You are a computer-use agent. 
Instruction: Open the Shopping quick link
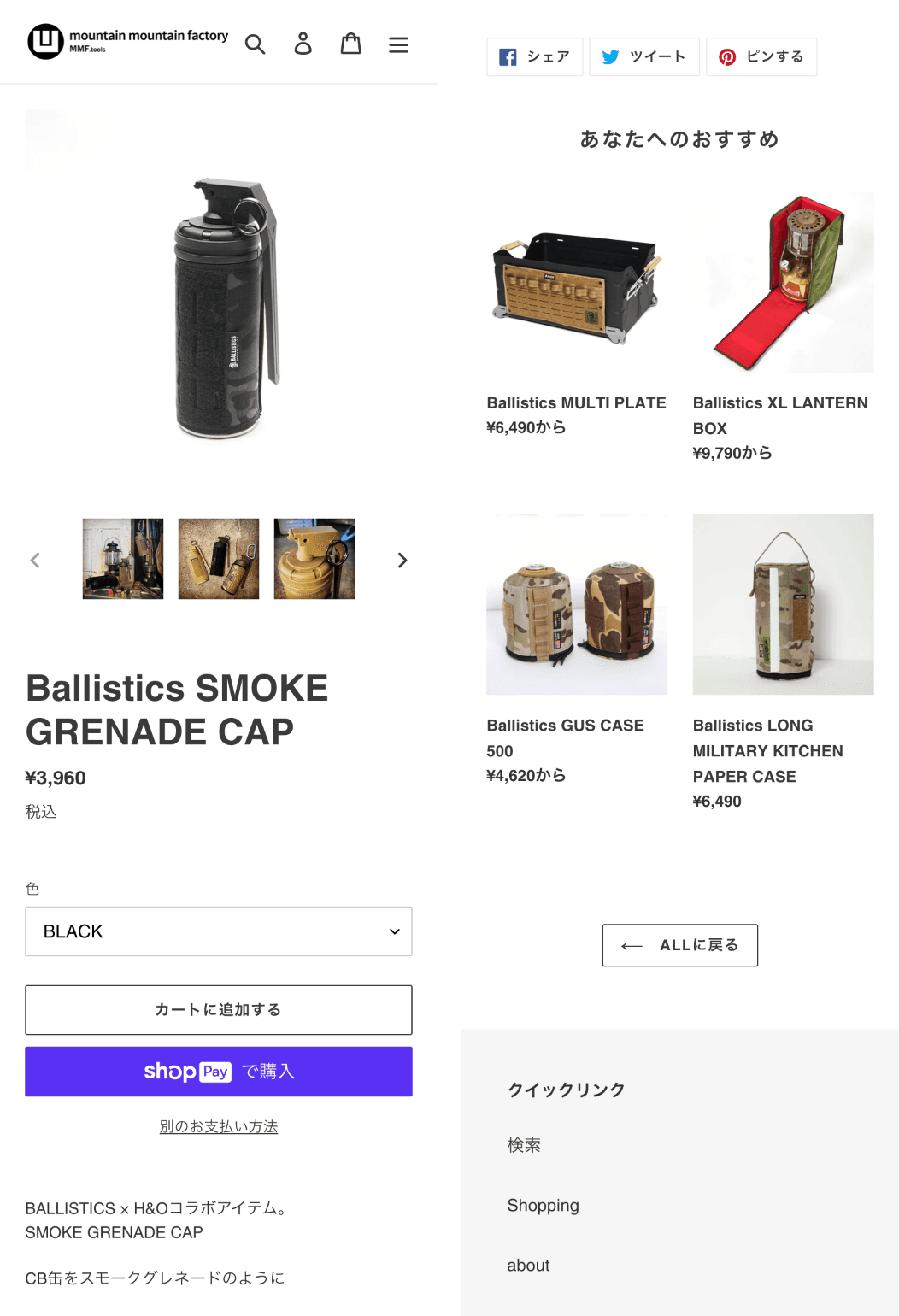543,1205
